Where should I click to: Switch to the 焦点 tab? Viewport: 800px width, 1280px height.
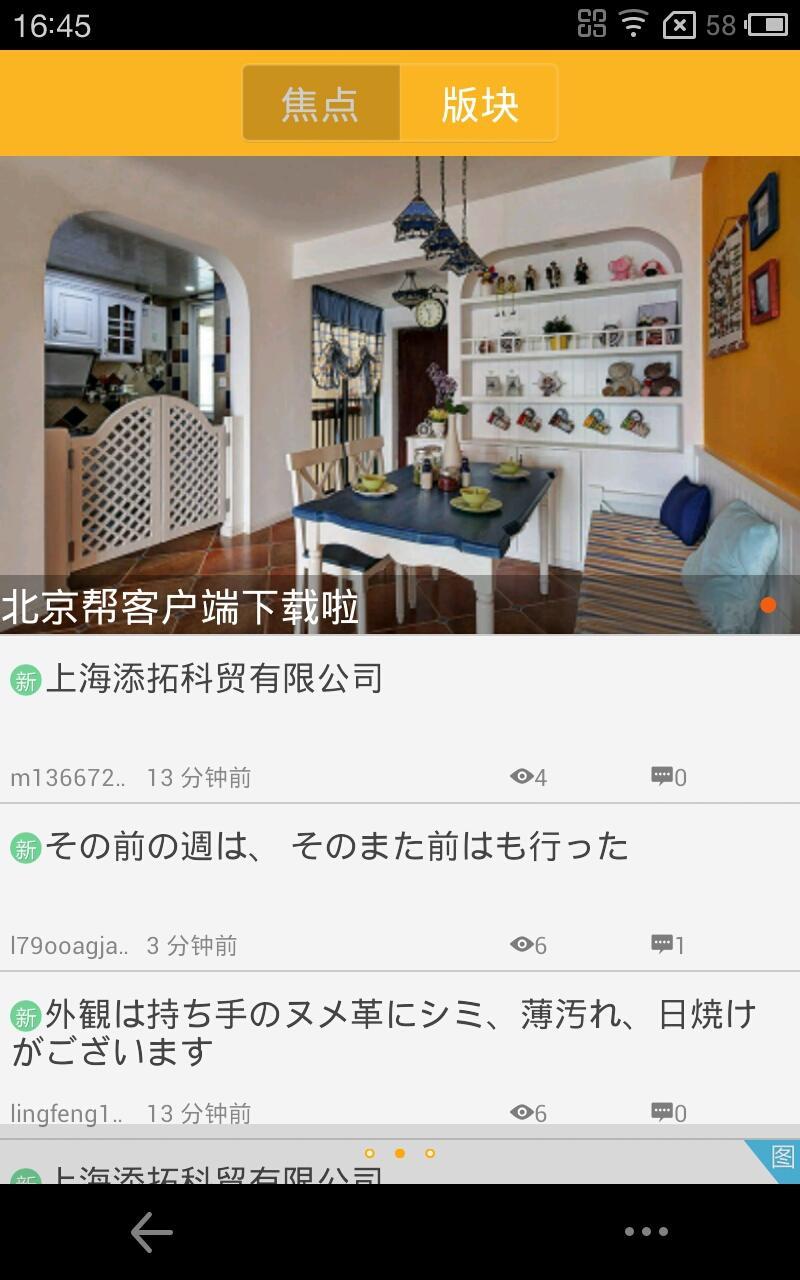point(320,104)
